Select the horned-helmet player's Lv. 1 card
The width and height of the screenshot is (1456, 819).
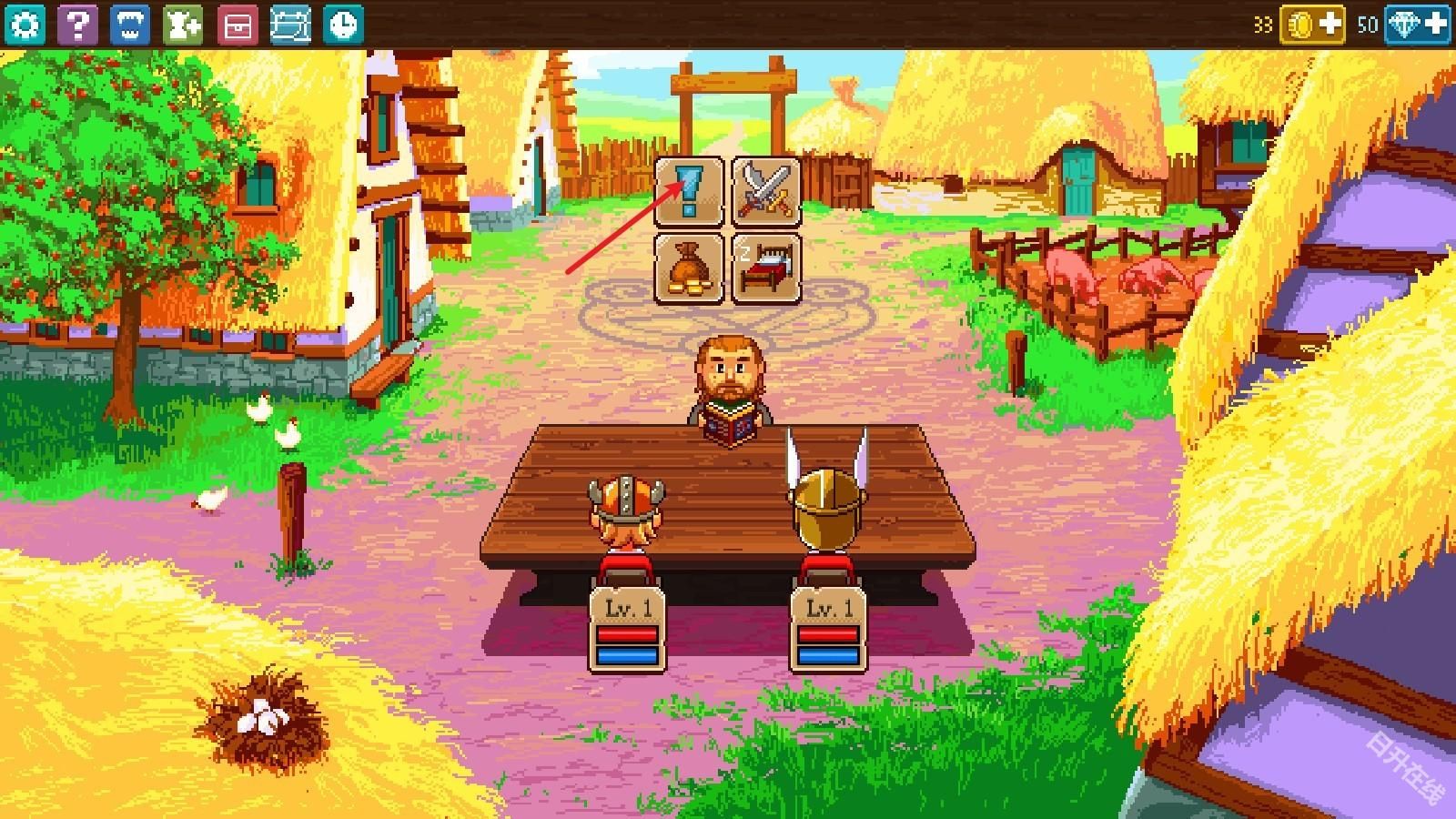[x=626, y=630]
